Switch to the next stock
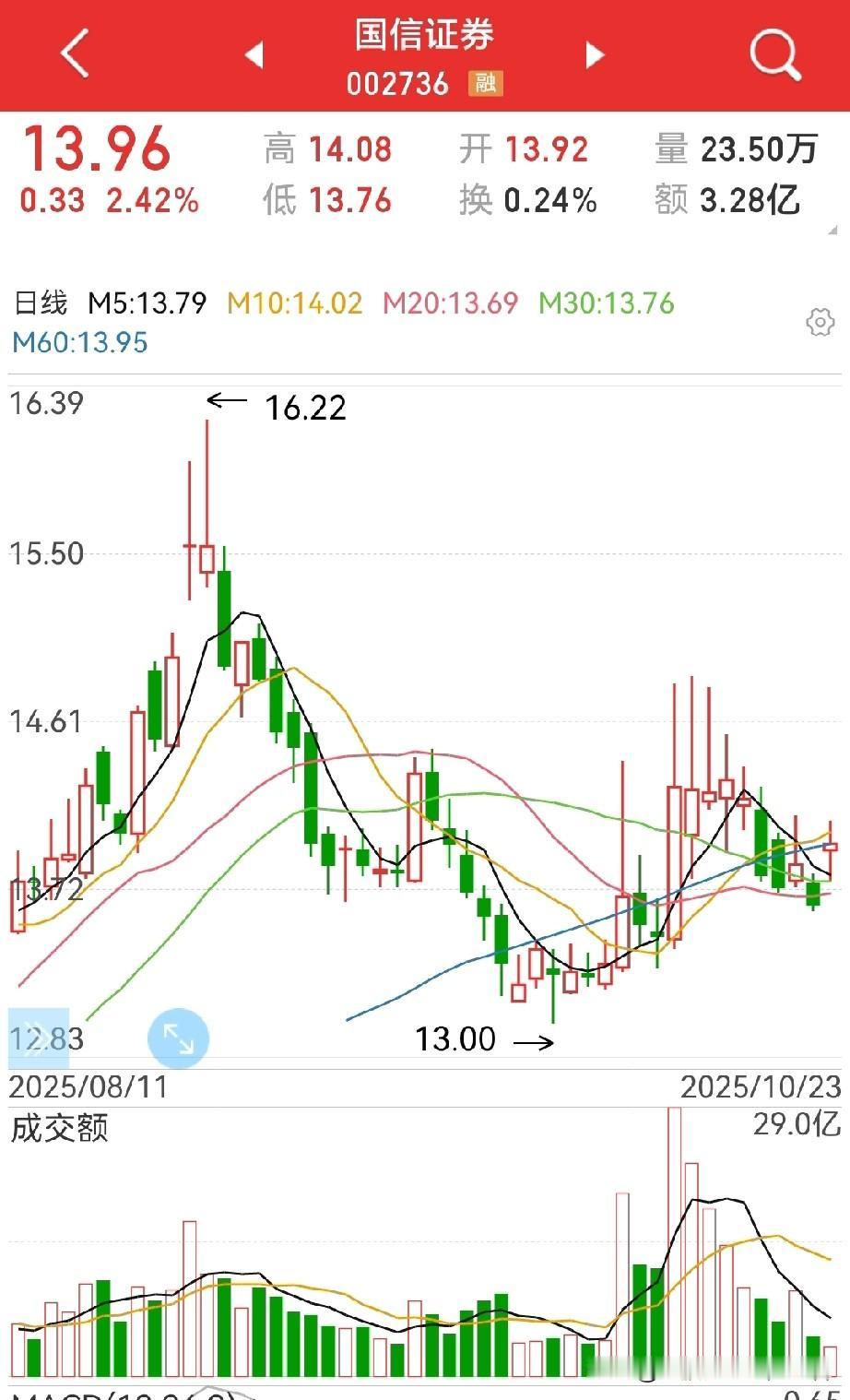The width and height of the screenshot is (850, 1400). [x=595, y=54]
